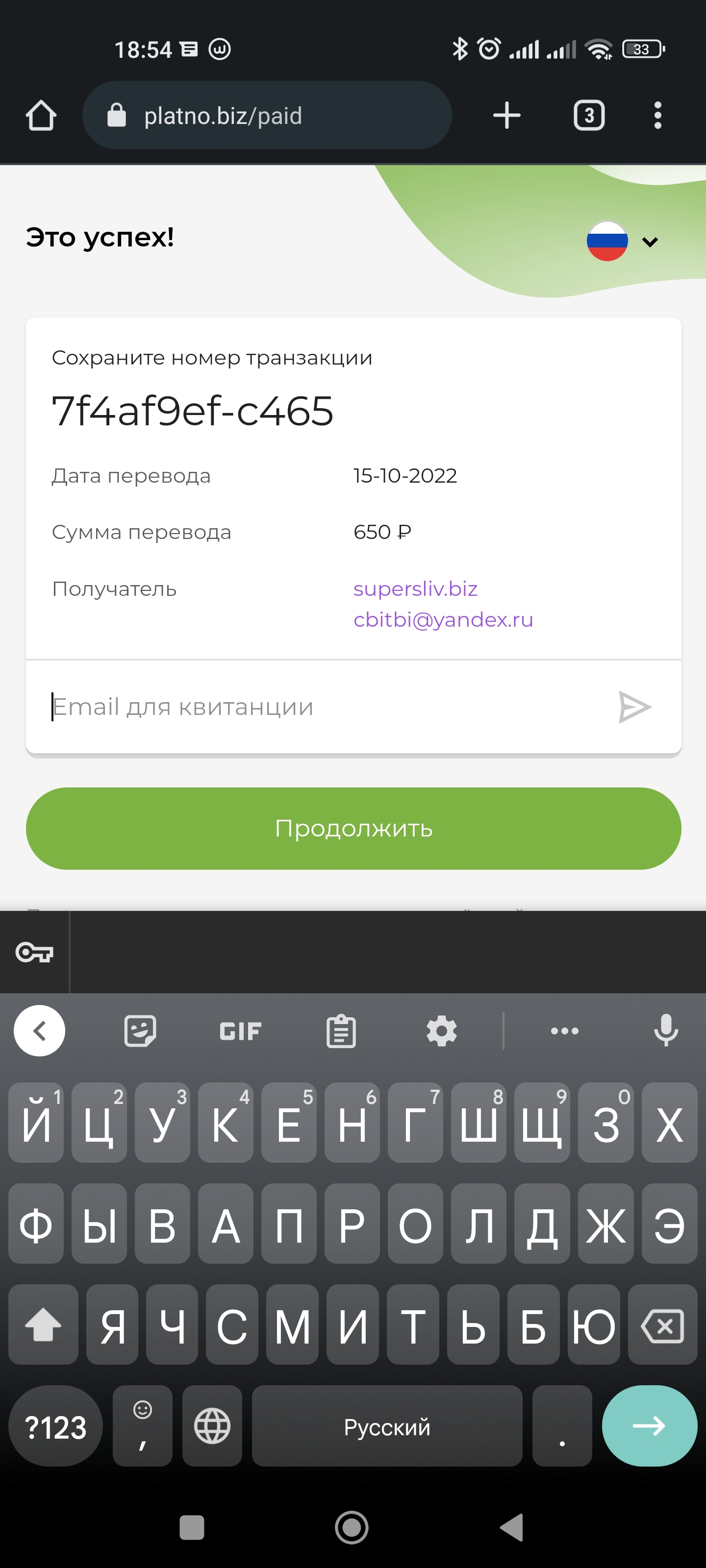Open the keyboard clipboard
The height and width of the screenshot is (1568, 706).
pos(341,1031)
